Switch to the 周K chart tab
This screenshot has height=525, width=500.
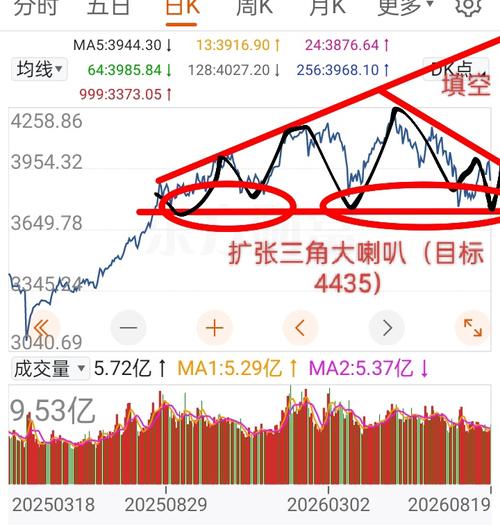[255, 7]
